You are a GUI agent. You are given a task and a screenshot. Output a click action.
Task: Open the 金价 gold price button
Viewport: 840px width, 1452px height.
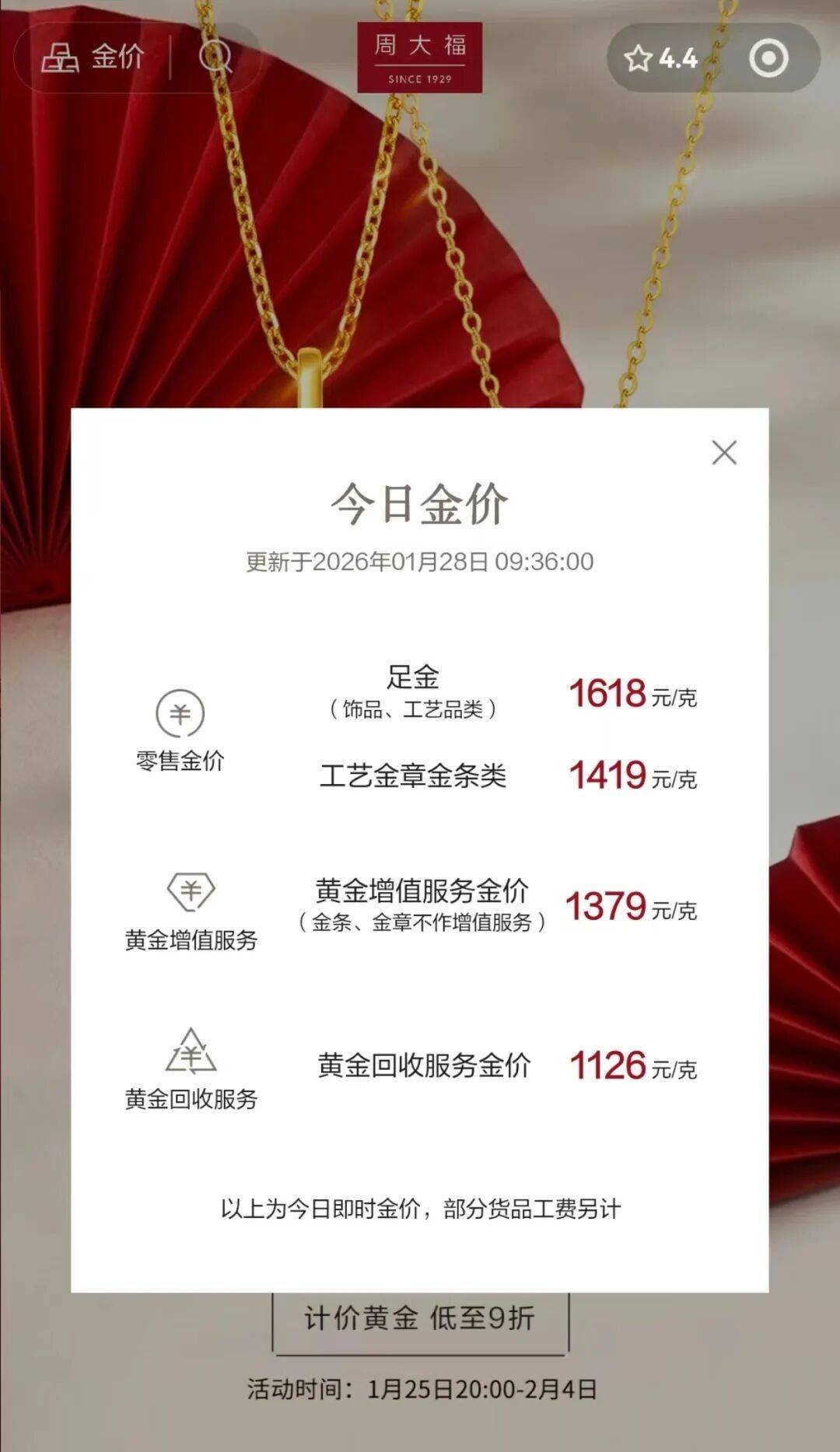point(93,58)
